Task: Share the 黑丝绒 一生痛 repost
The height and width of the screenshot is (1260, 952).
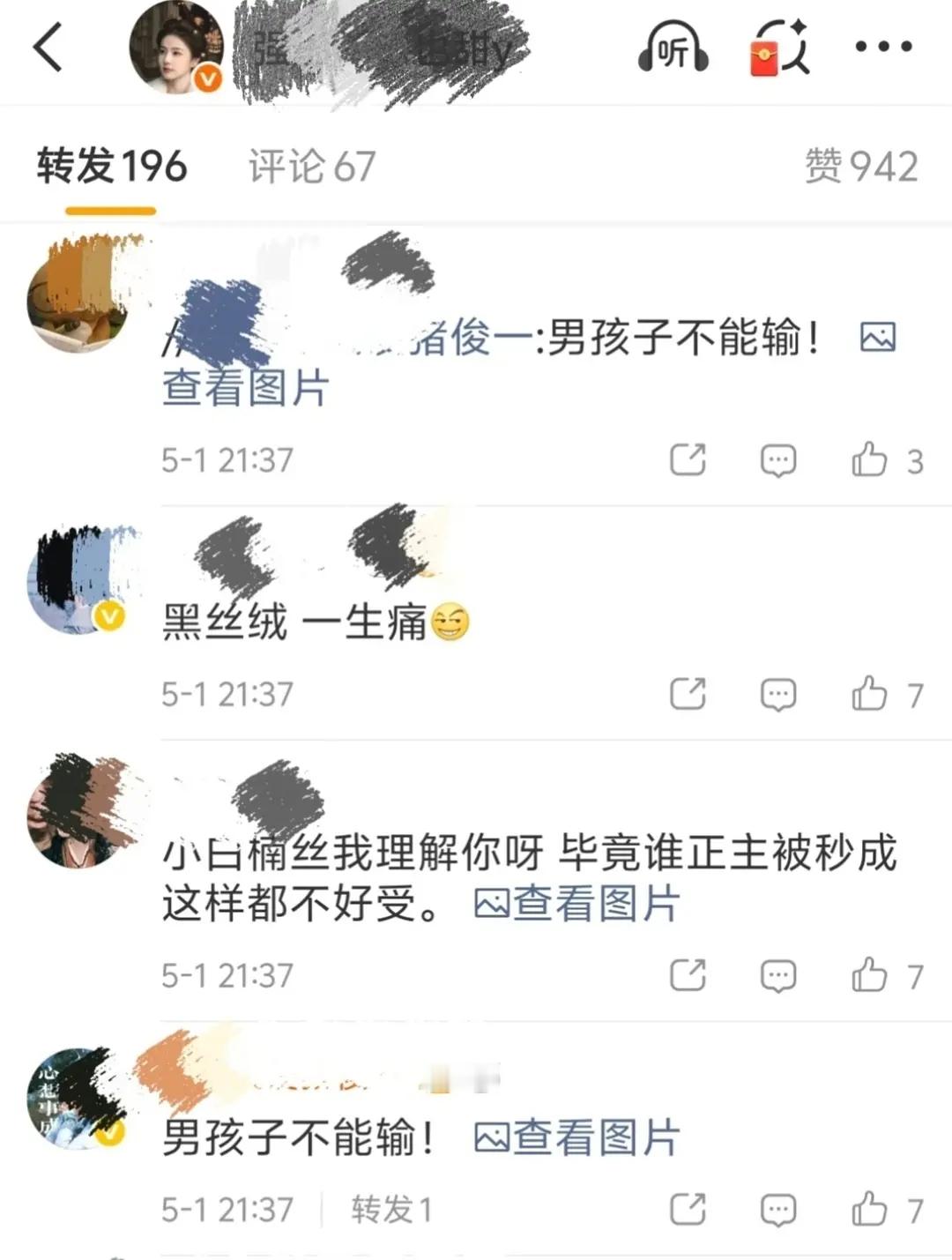Action: click(x=688, y=694)
